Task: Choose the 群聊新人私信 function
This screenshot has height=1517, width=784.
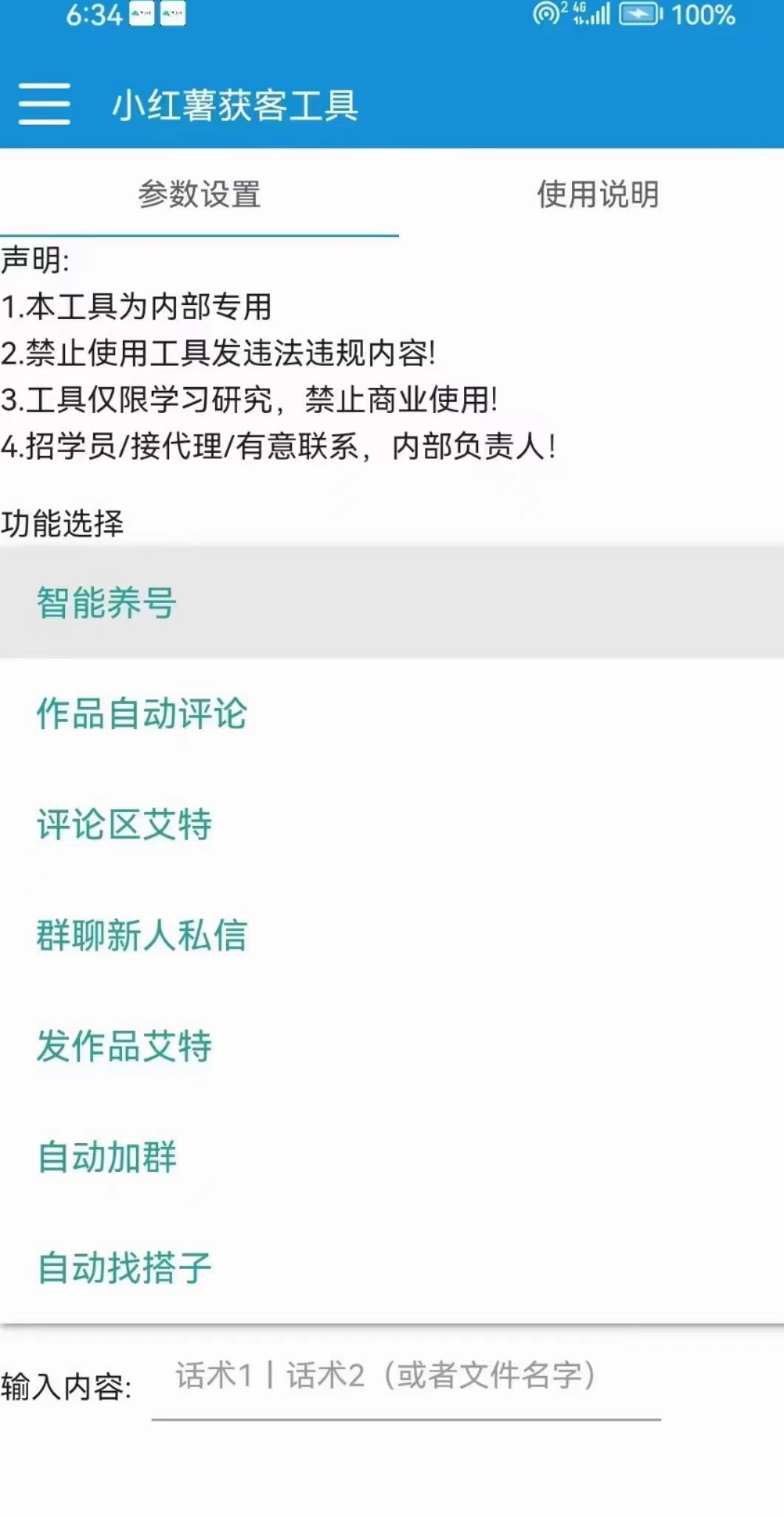Action: pos(392,935)
